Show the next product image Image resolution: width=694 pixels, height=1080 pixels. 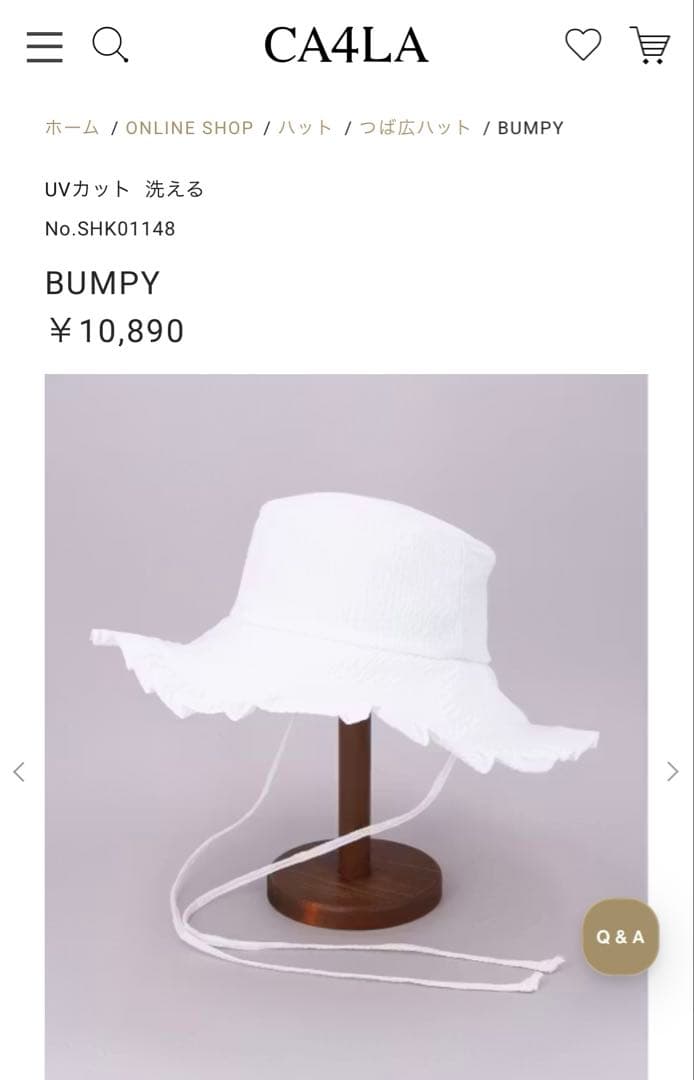click(x=672, y=771)
